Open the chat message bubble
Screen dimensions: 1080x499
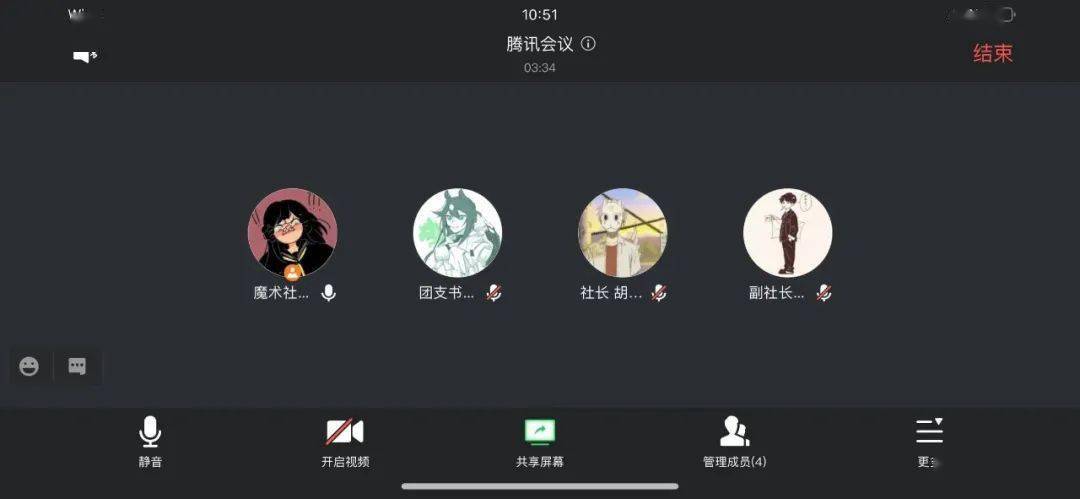coord(77,367)
